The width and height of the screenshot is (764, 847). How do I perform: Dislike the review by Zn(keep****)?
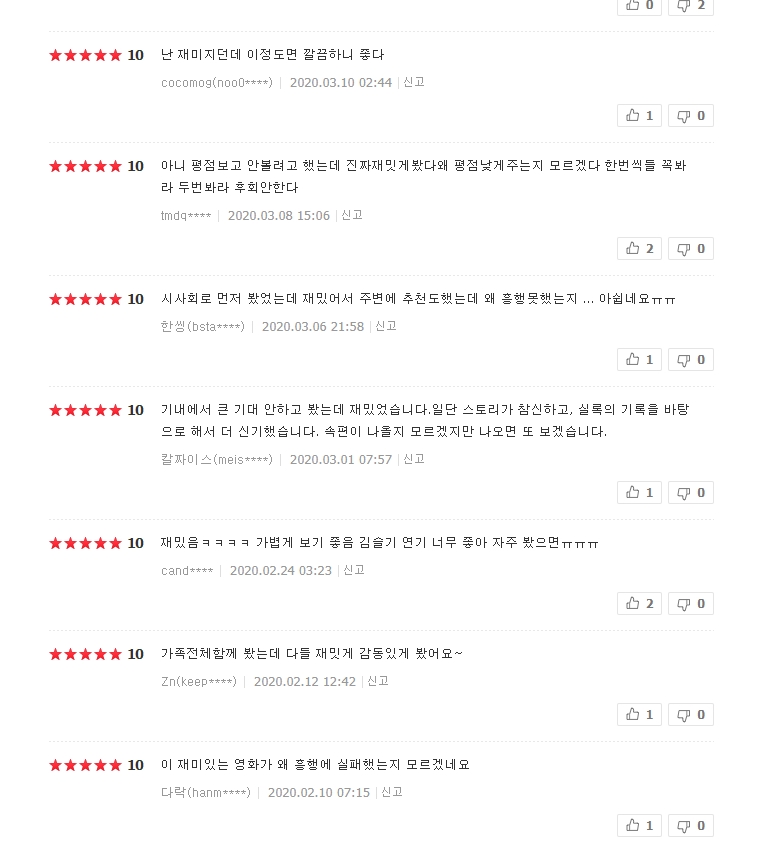(x=690, y=715)
